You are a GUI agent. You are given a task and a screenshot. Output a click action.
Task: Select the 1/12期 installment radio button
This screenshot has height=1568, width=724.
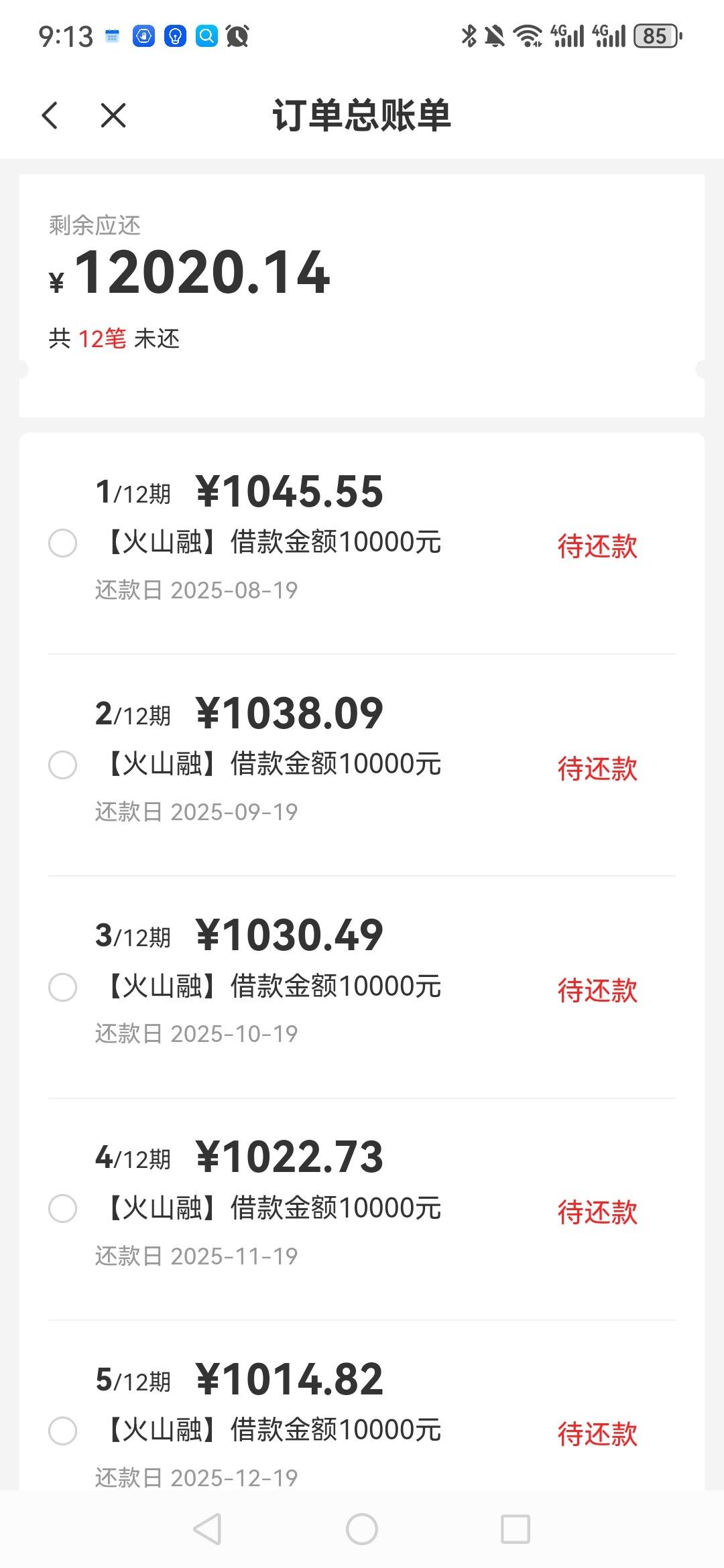(63, 543)
